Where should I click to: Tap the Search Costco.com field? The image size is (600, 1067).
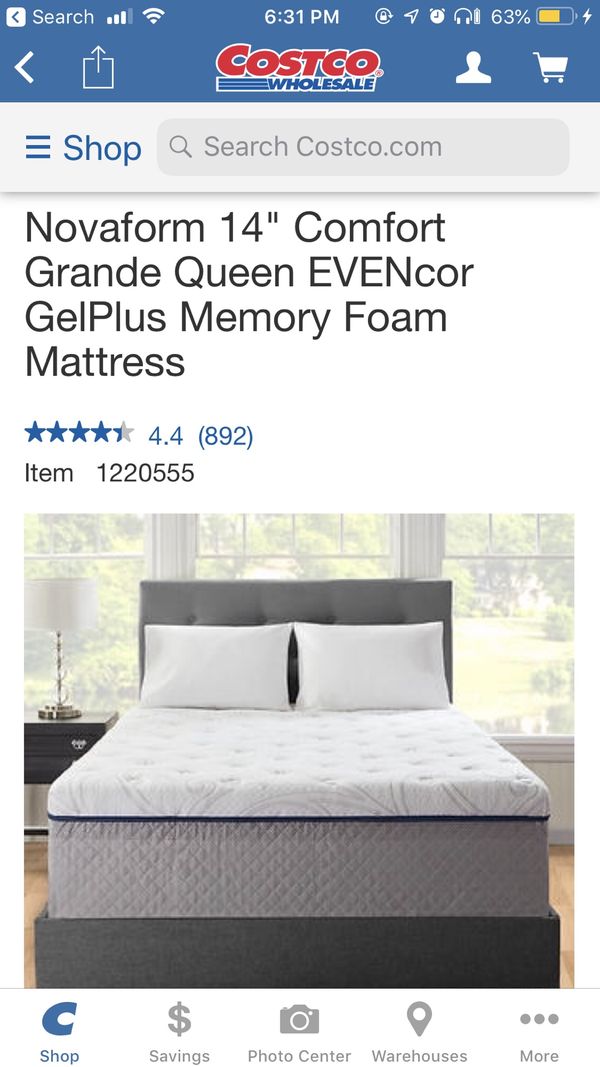(363, 147)
